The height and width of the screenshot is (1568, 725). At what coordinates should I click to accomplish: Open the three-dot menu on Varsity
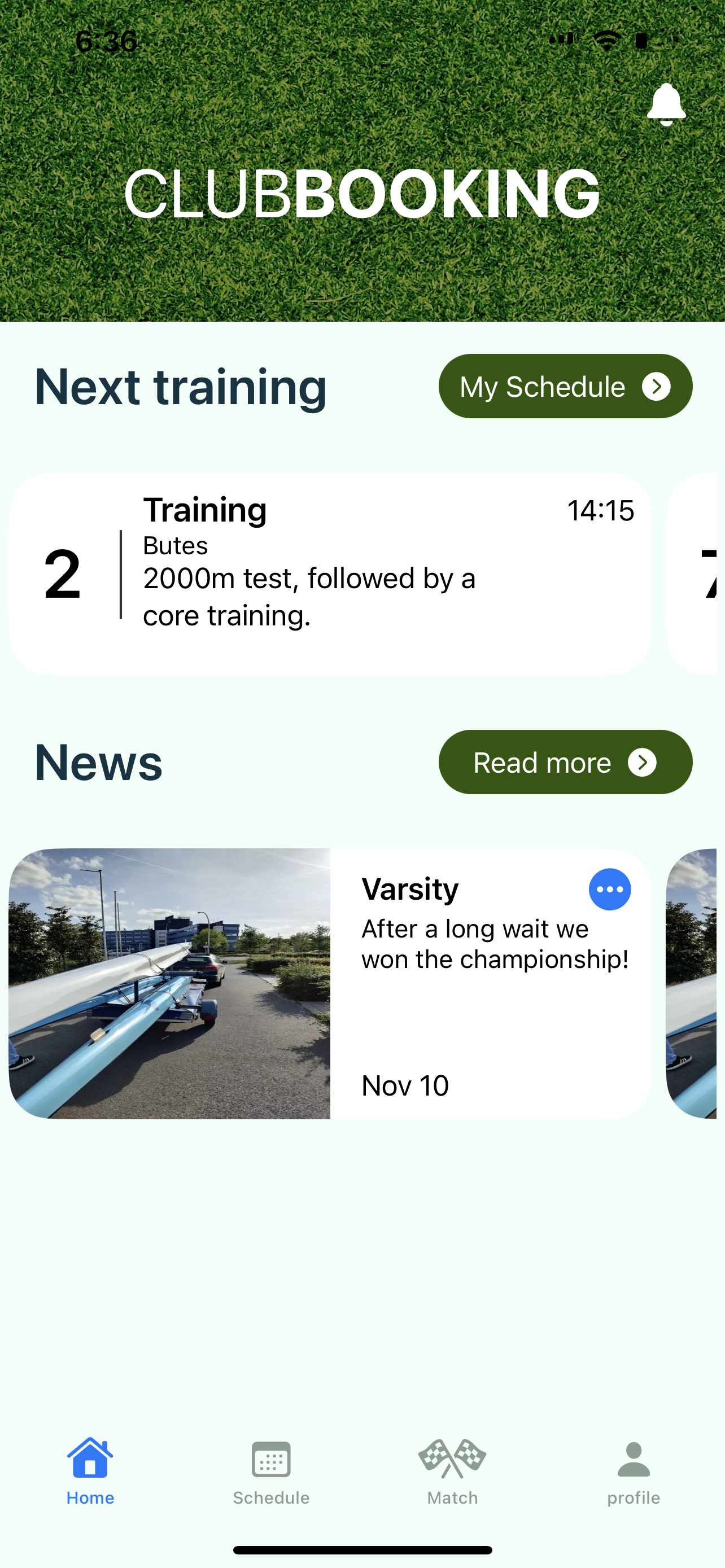(609, 890)
